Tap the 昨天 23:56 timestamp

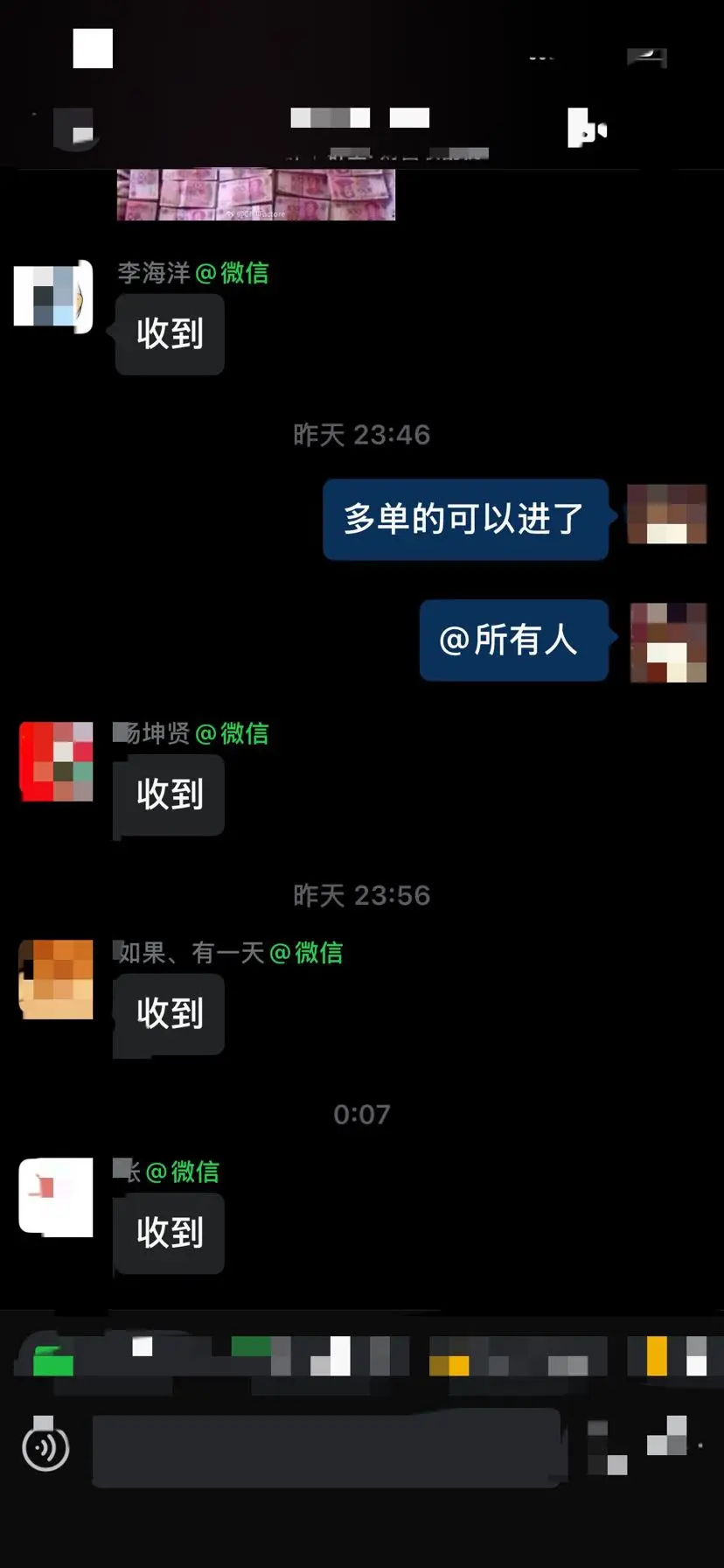tap(362, 895)
